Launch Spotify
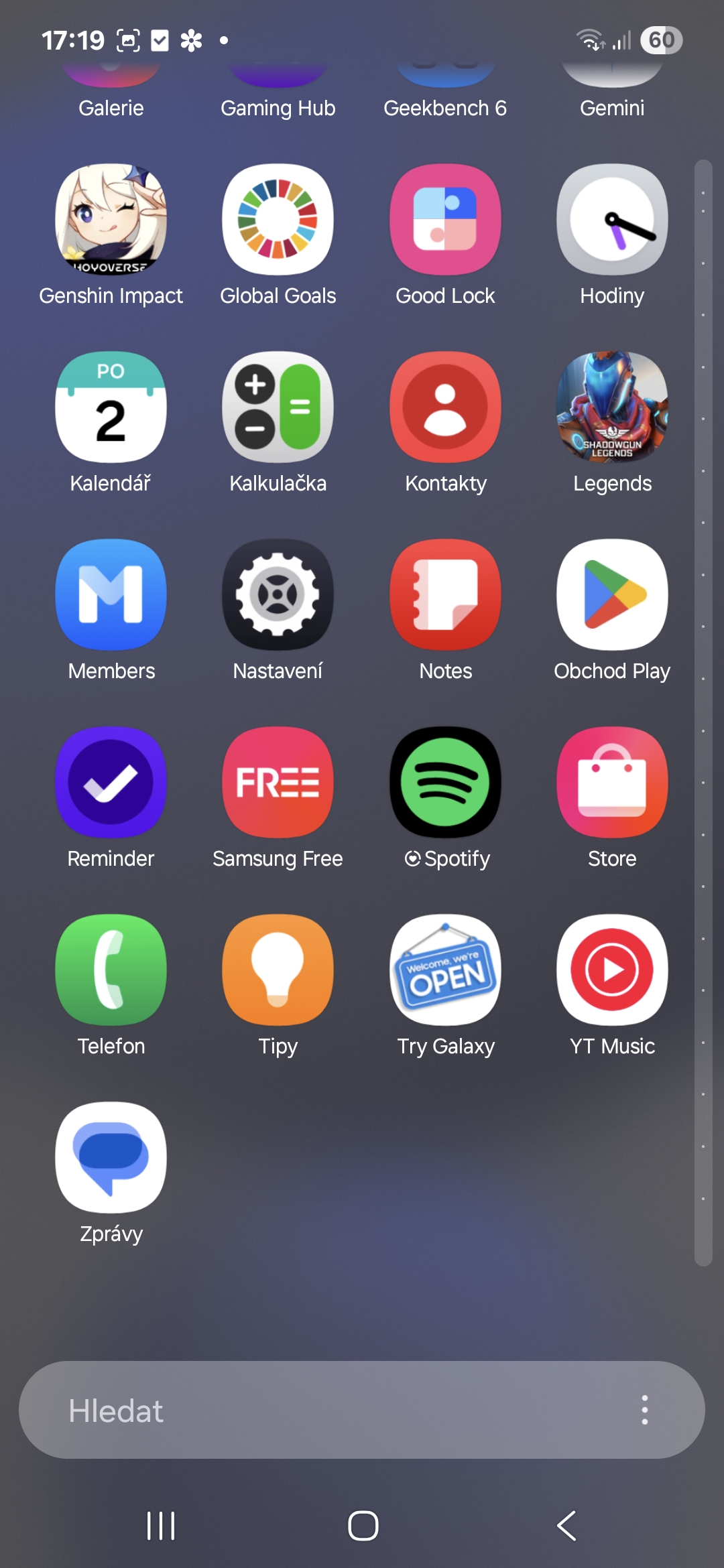The height and width of the screenshot is (1568, 724). [x=445, y=782]
